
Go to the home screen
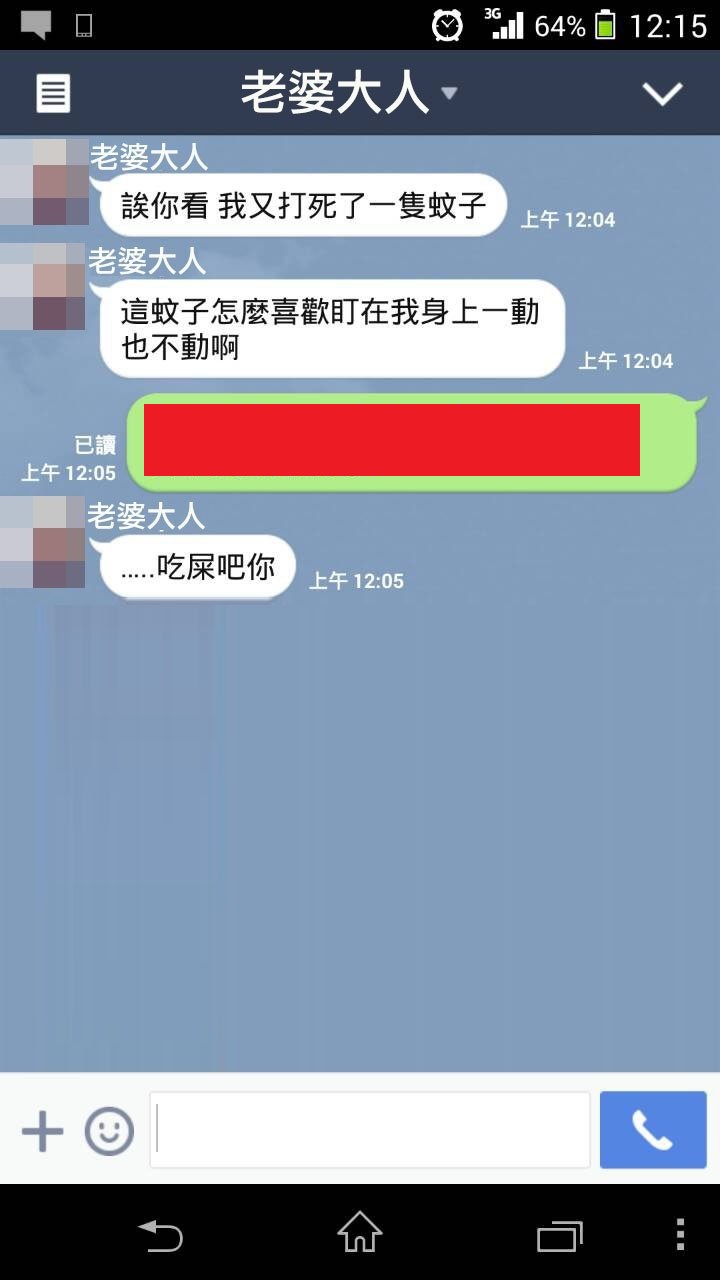click(360, 1233)
